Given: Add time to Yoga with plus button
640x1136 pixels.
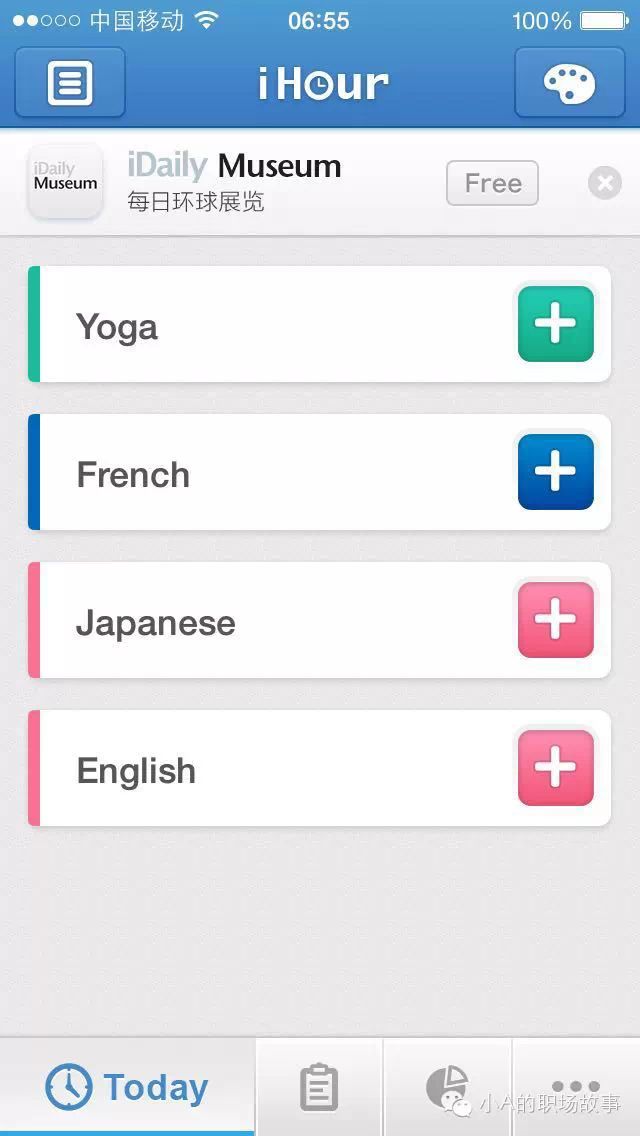Looking at the screenshot, I should 555,324.
